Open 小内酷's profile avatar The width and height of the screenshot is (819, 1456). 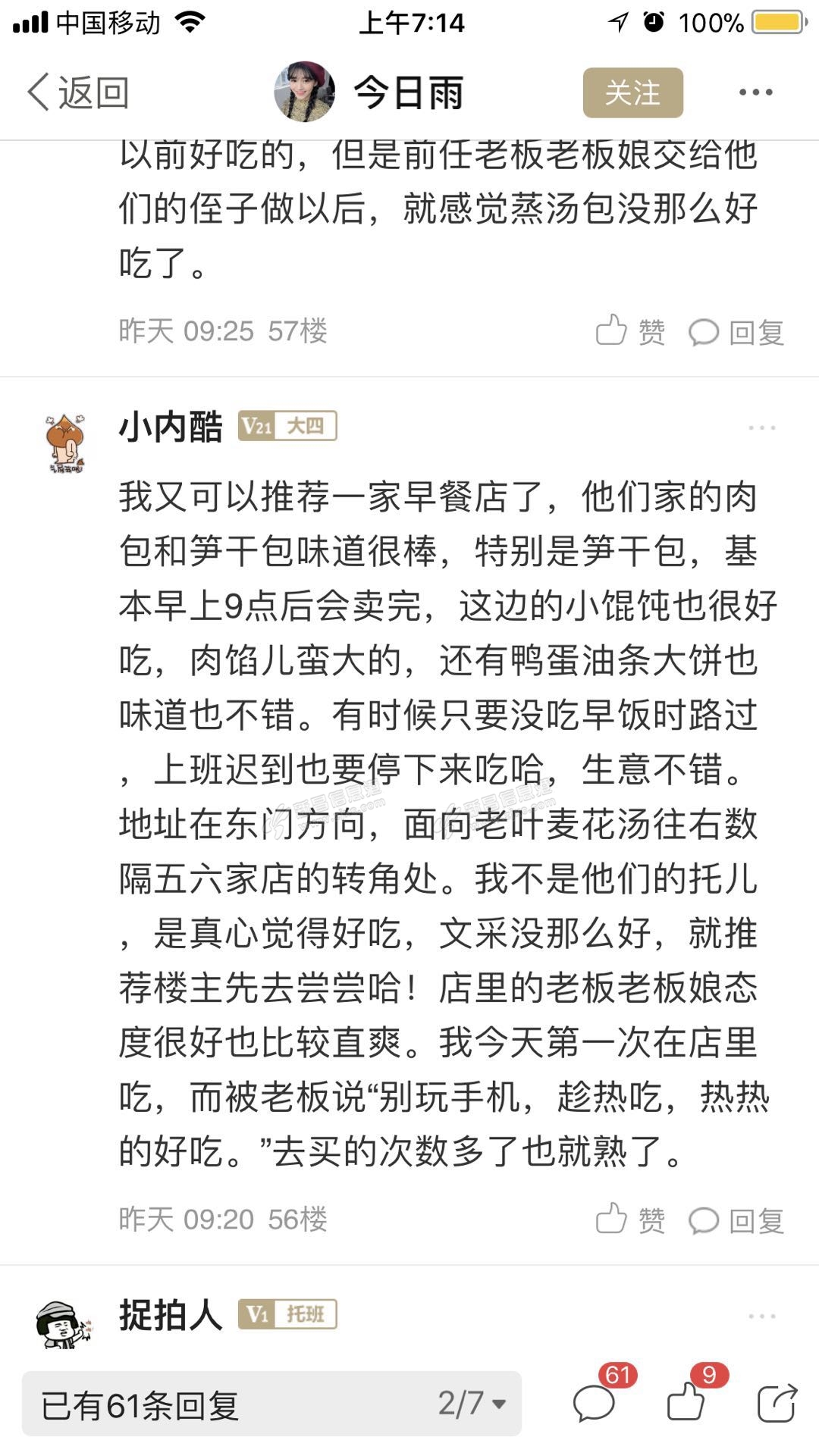coord(65,443)
